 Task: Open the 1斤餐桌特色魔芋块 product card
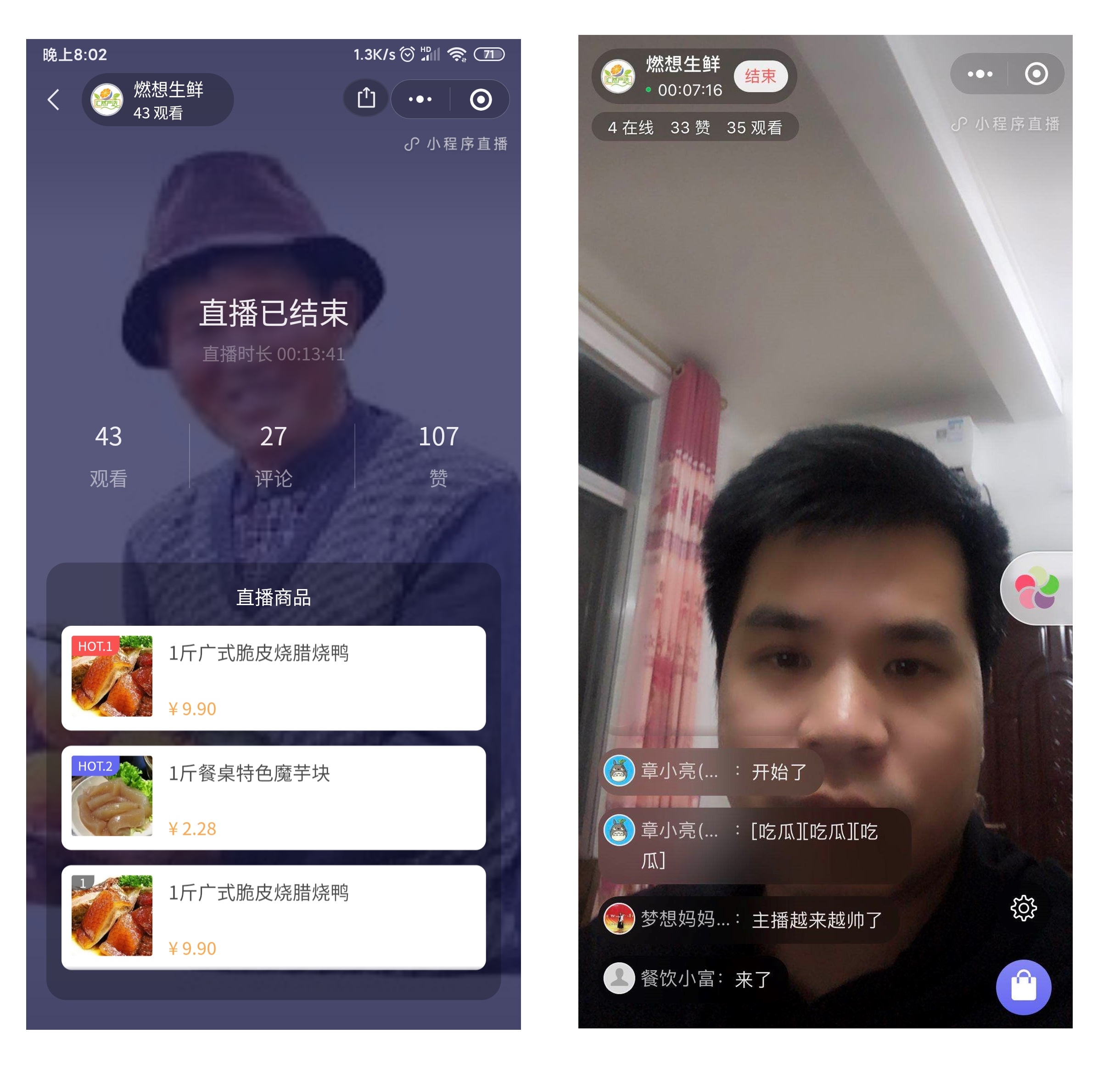pyautogui.click(x=273, y=797)
